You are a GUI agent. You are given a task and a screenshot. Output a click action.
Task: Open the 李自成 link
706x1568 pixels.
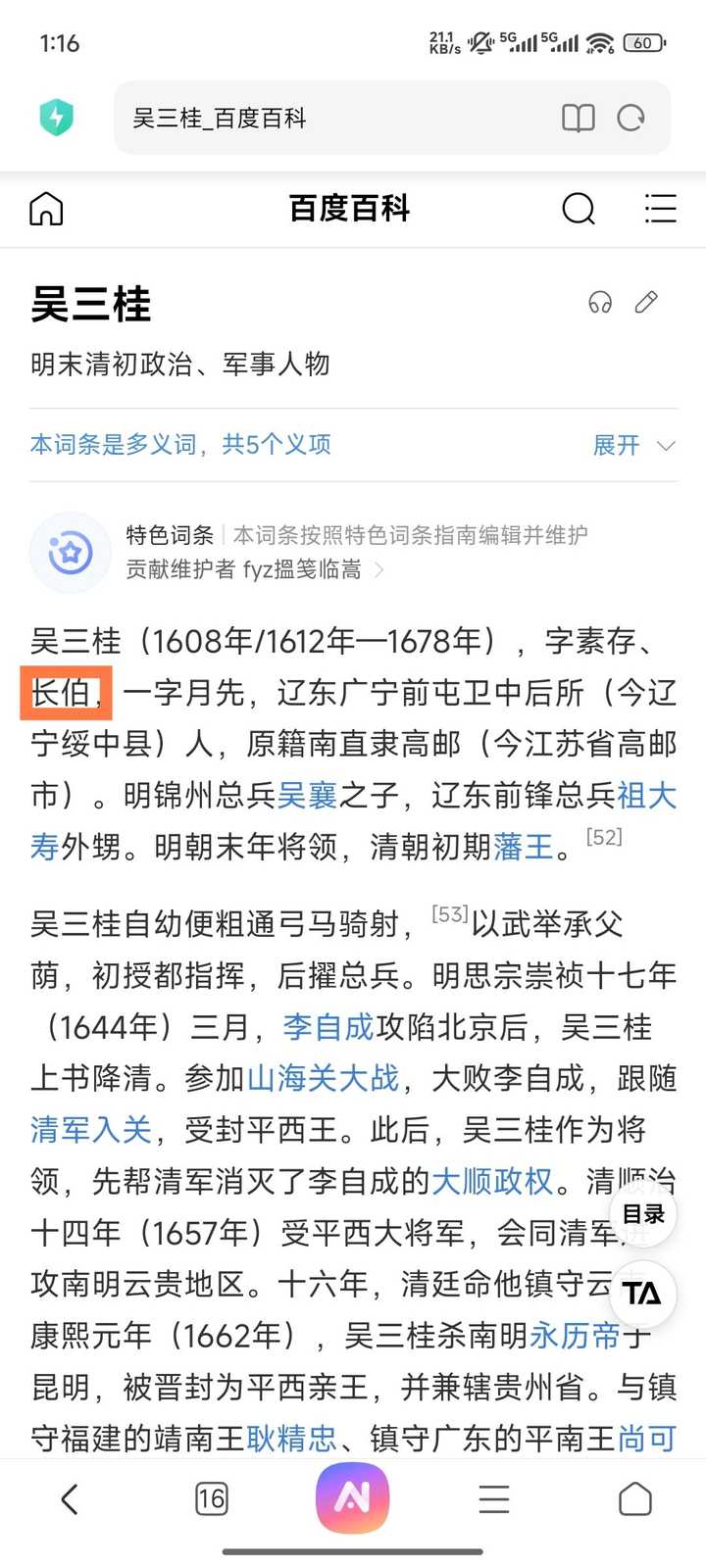(328, 1027)
